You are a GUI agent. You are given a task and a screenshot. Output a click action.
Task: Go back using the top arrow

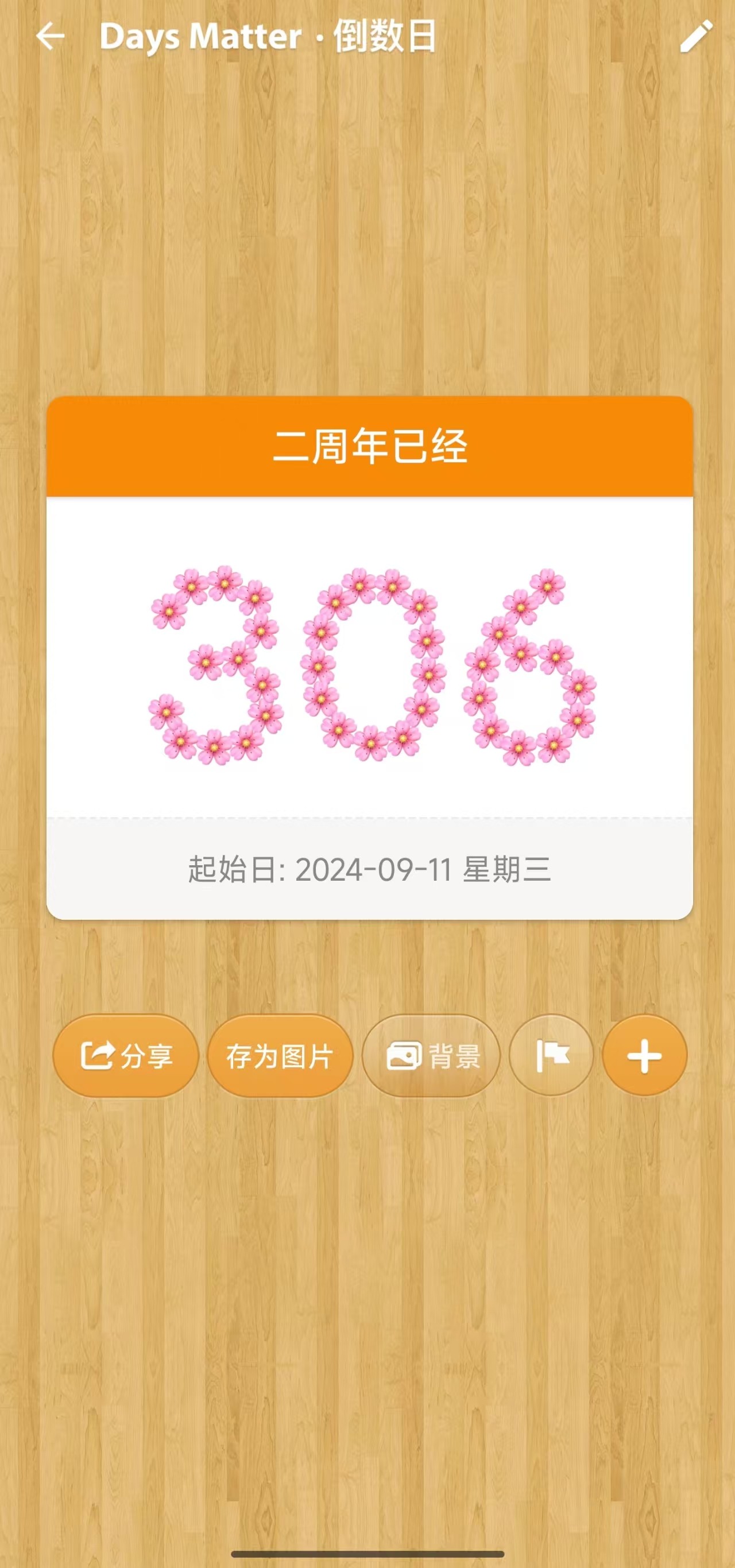click(x=51, y=37)
